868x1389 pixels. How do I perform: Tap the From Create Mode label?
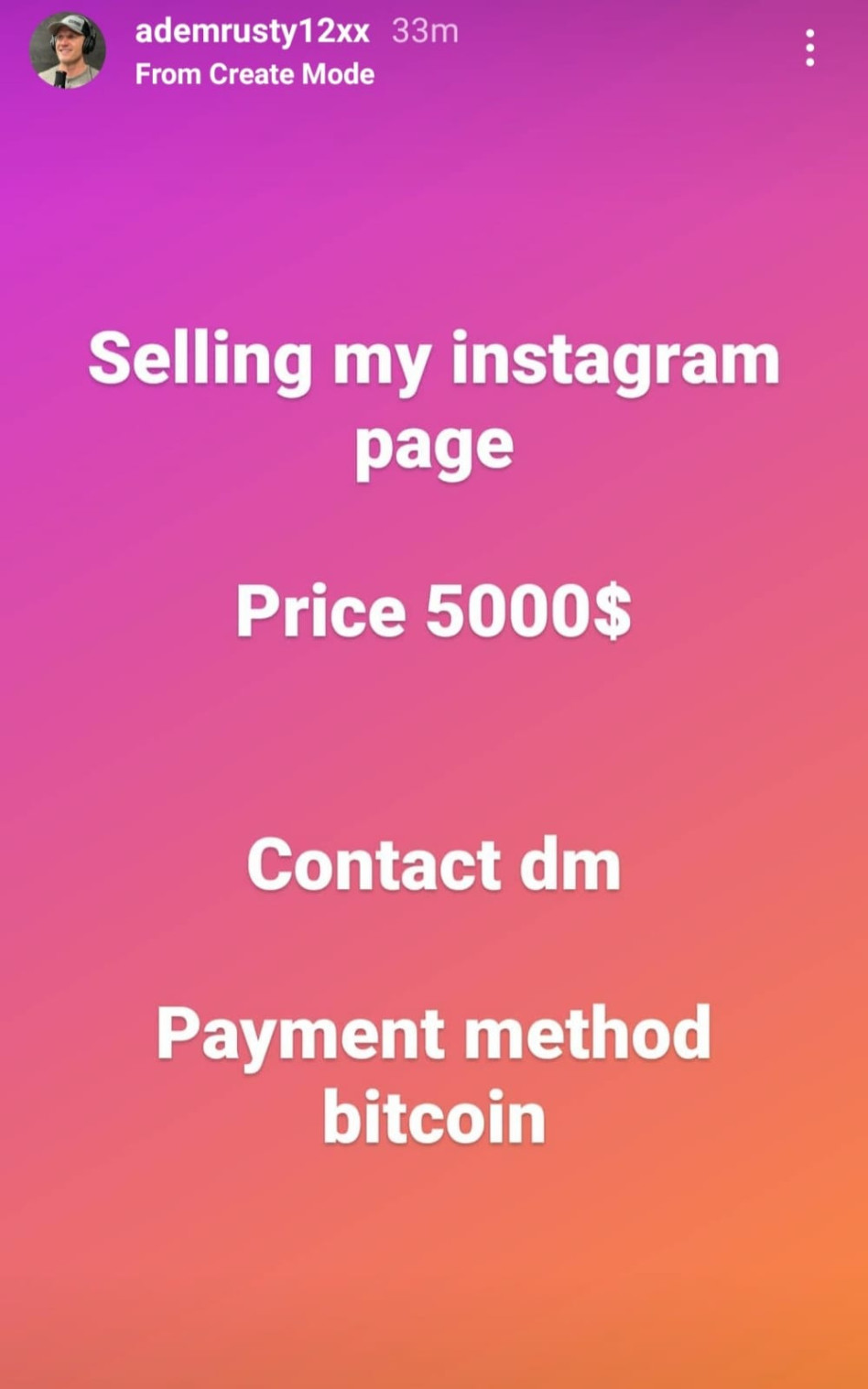(x=255, y=74)
